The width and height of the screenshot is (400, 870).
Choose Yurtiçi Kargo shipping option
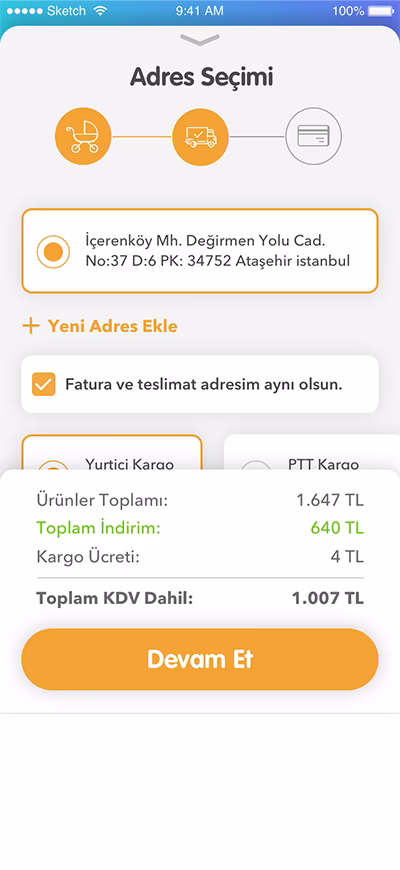coord(112,452)
